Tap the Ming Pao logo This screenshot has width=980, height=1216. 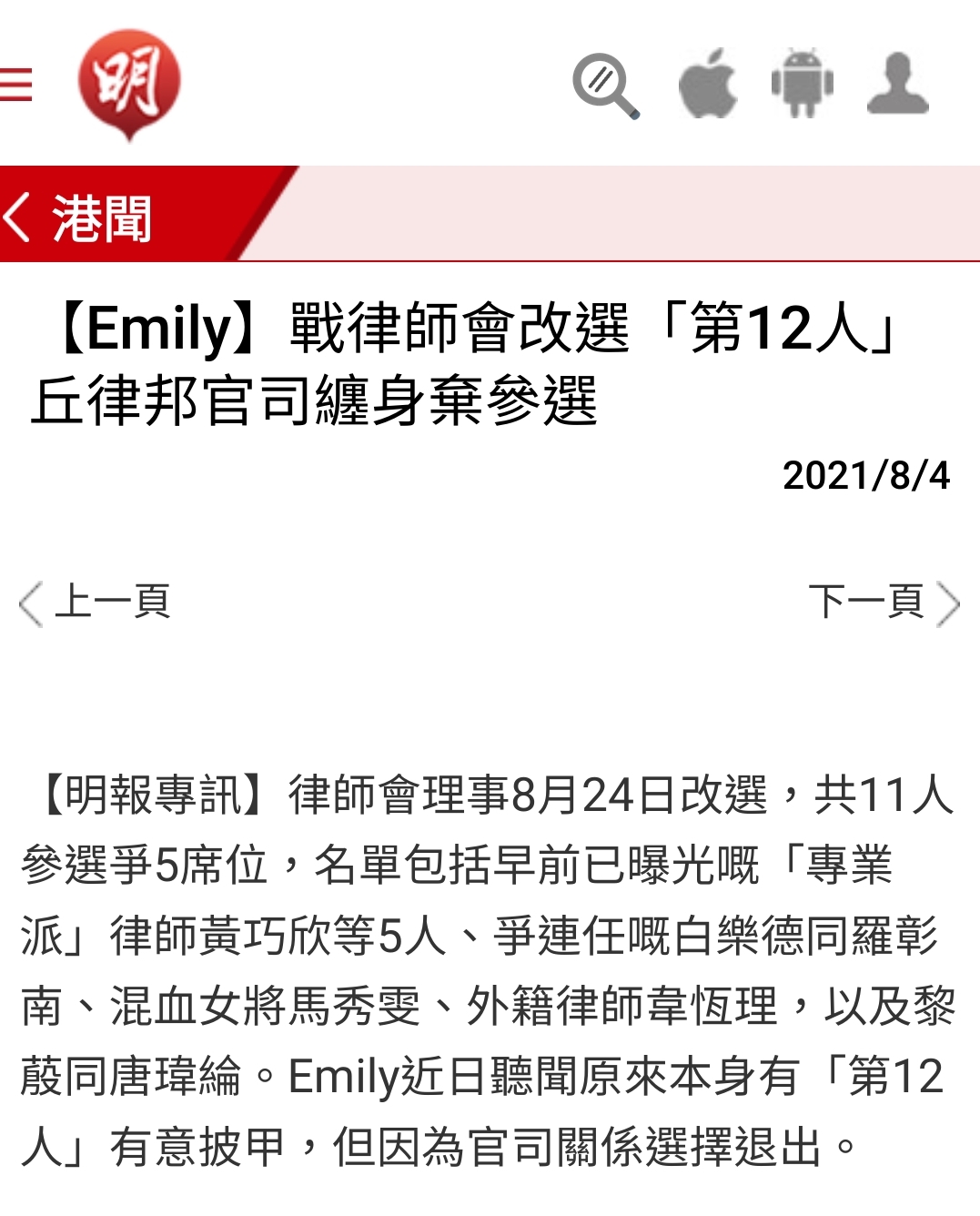[x=128, y=83]
